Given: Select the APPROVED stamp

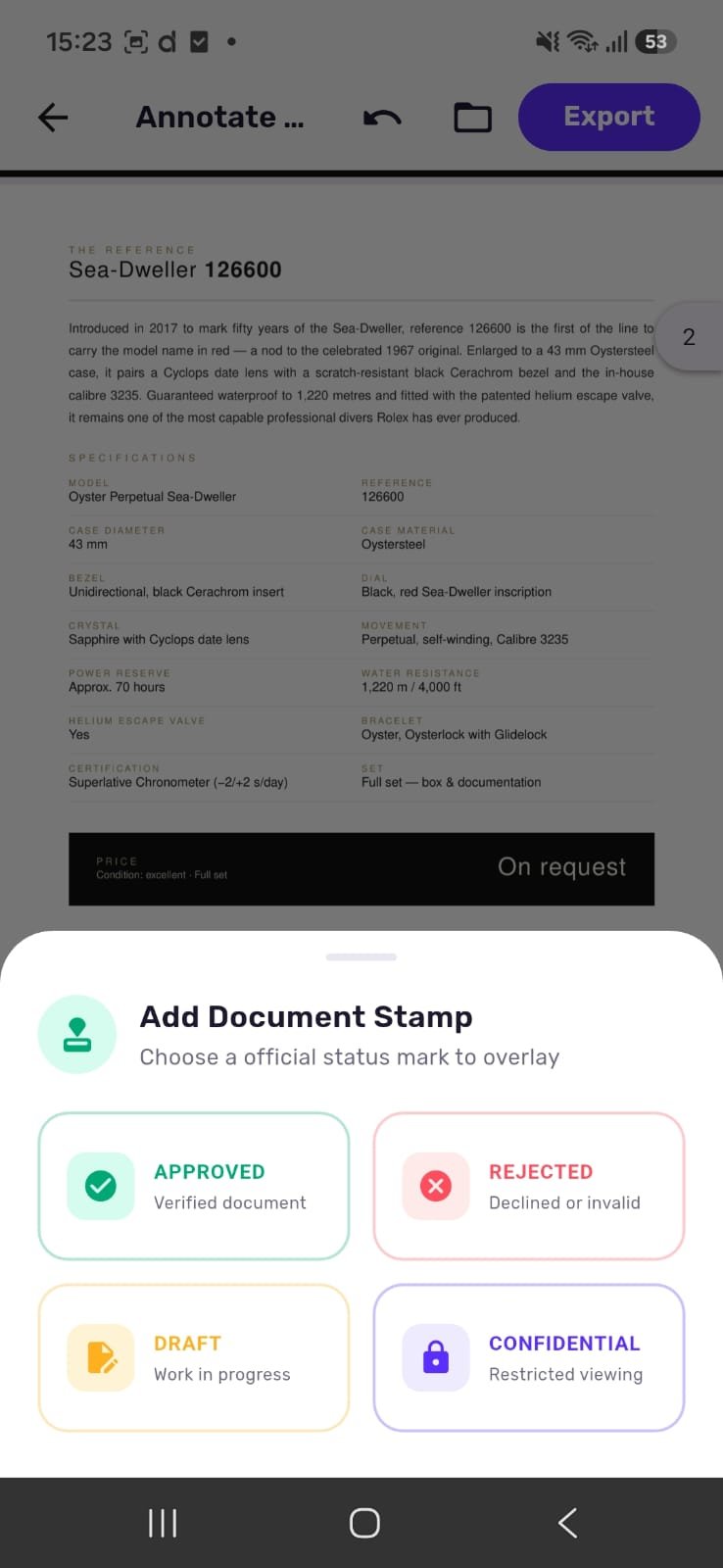Looking at the screenshot, I should [x=194, y=1186].
